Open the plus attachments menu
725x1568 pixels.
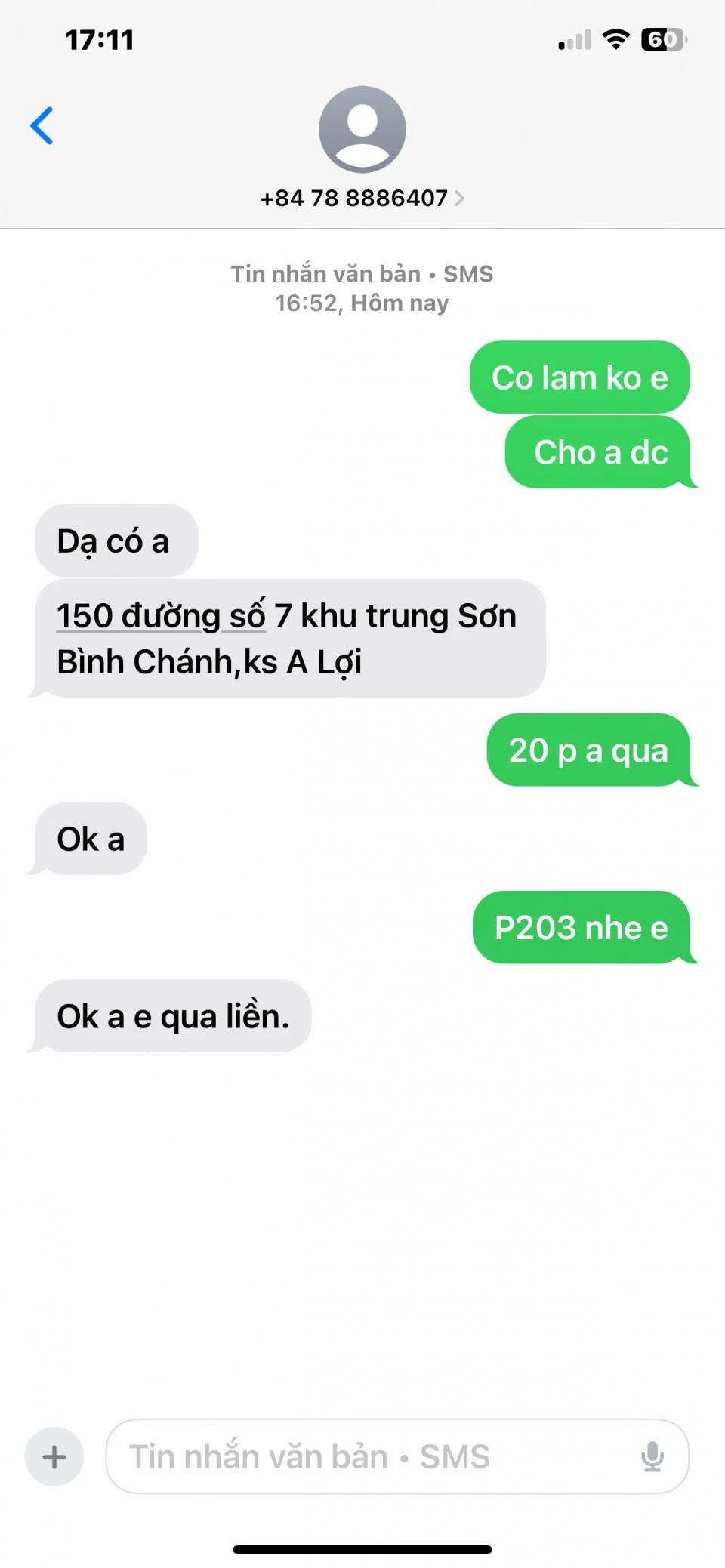[x=54, y=1456]
